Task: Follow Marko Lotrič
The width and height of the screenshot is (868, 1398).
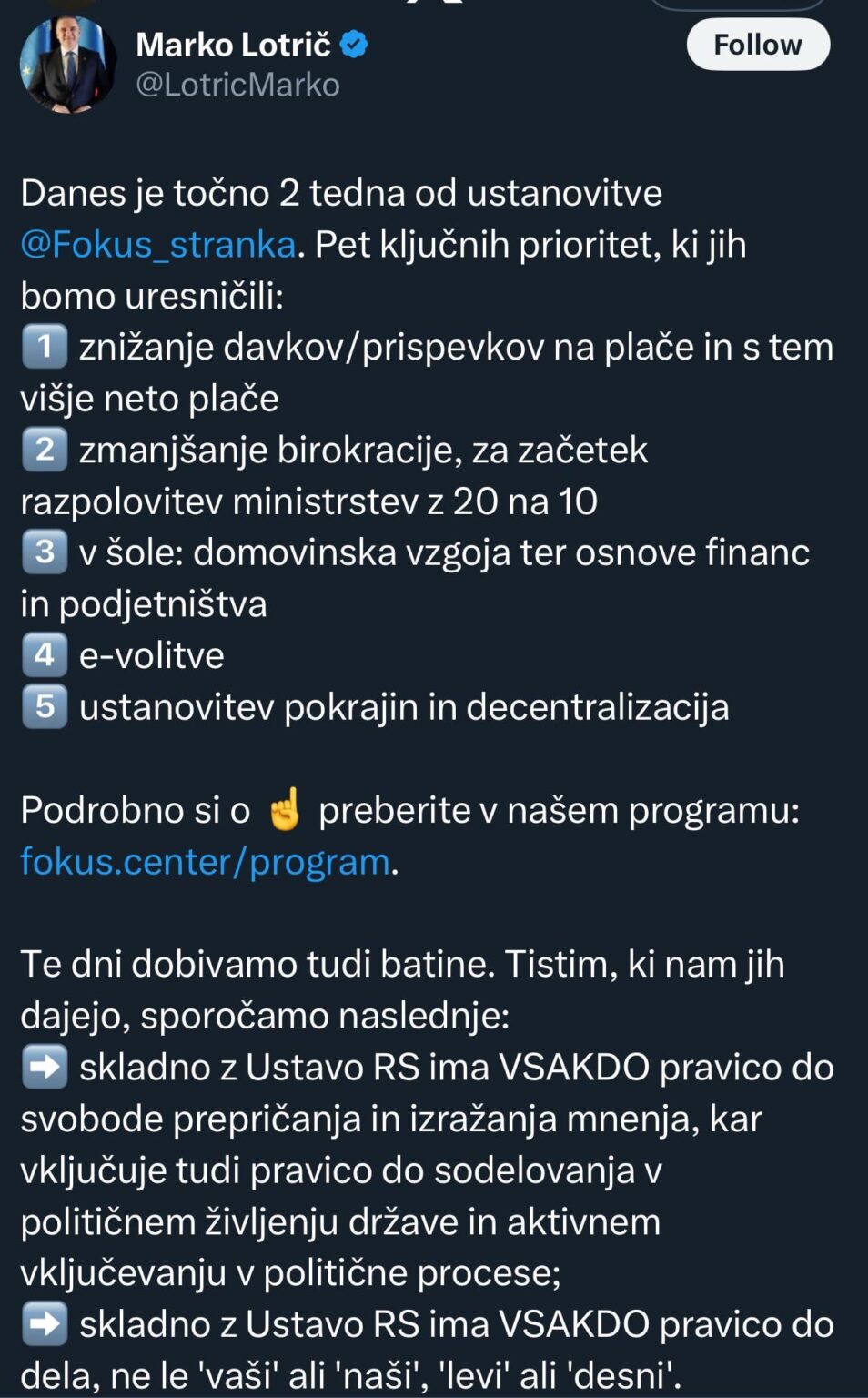Action: click(758, 45)
